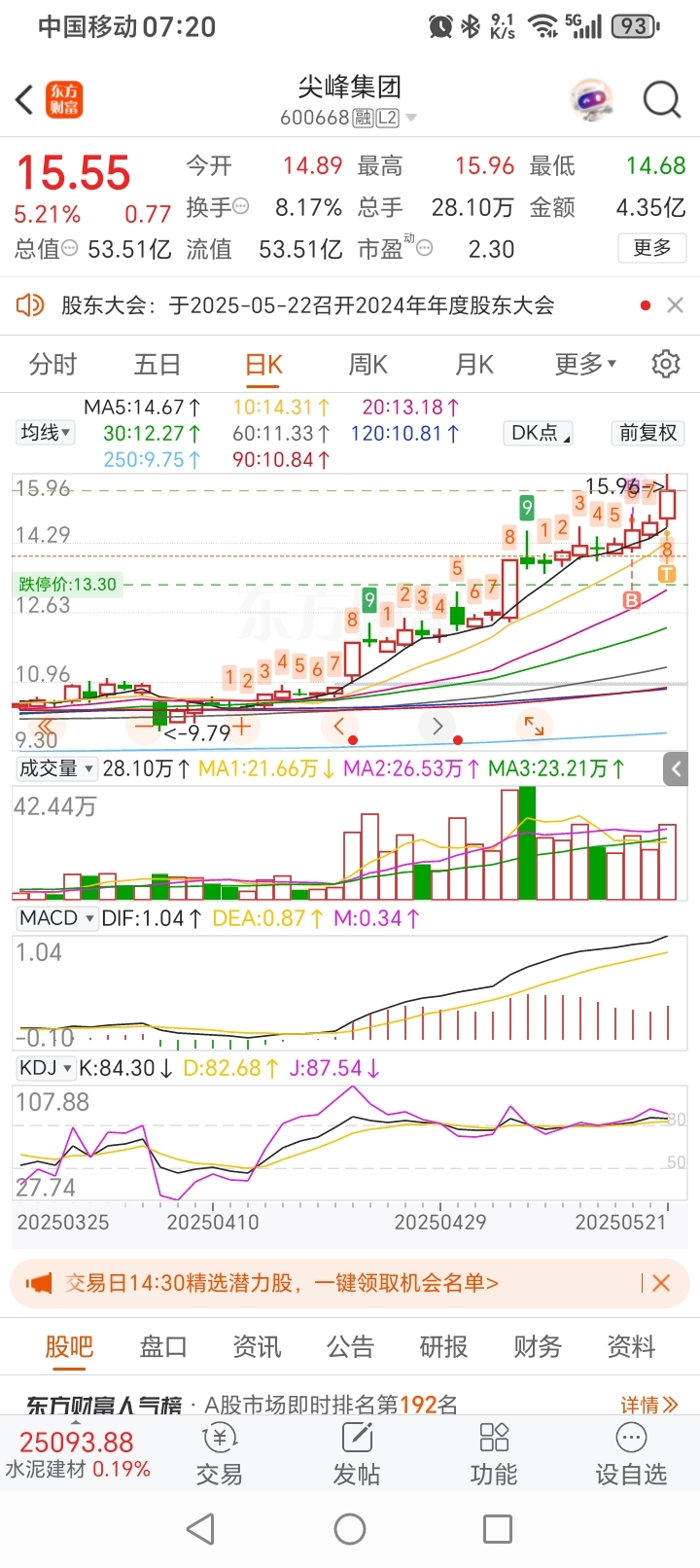Enter fullscreen chart via expand icon
700x1568 pixels.
coord(534,725)
